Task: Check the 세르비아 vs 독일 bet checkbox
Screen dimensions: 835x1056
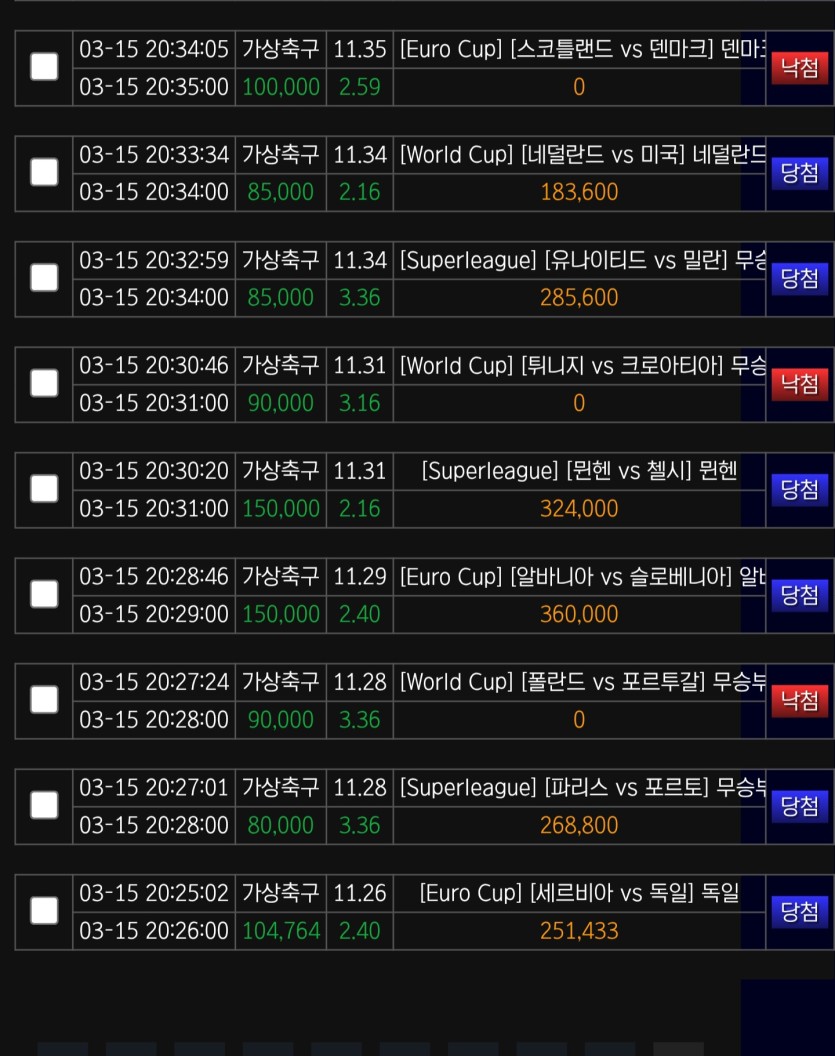Action: click(x=44, y=911)
